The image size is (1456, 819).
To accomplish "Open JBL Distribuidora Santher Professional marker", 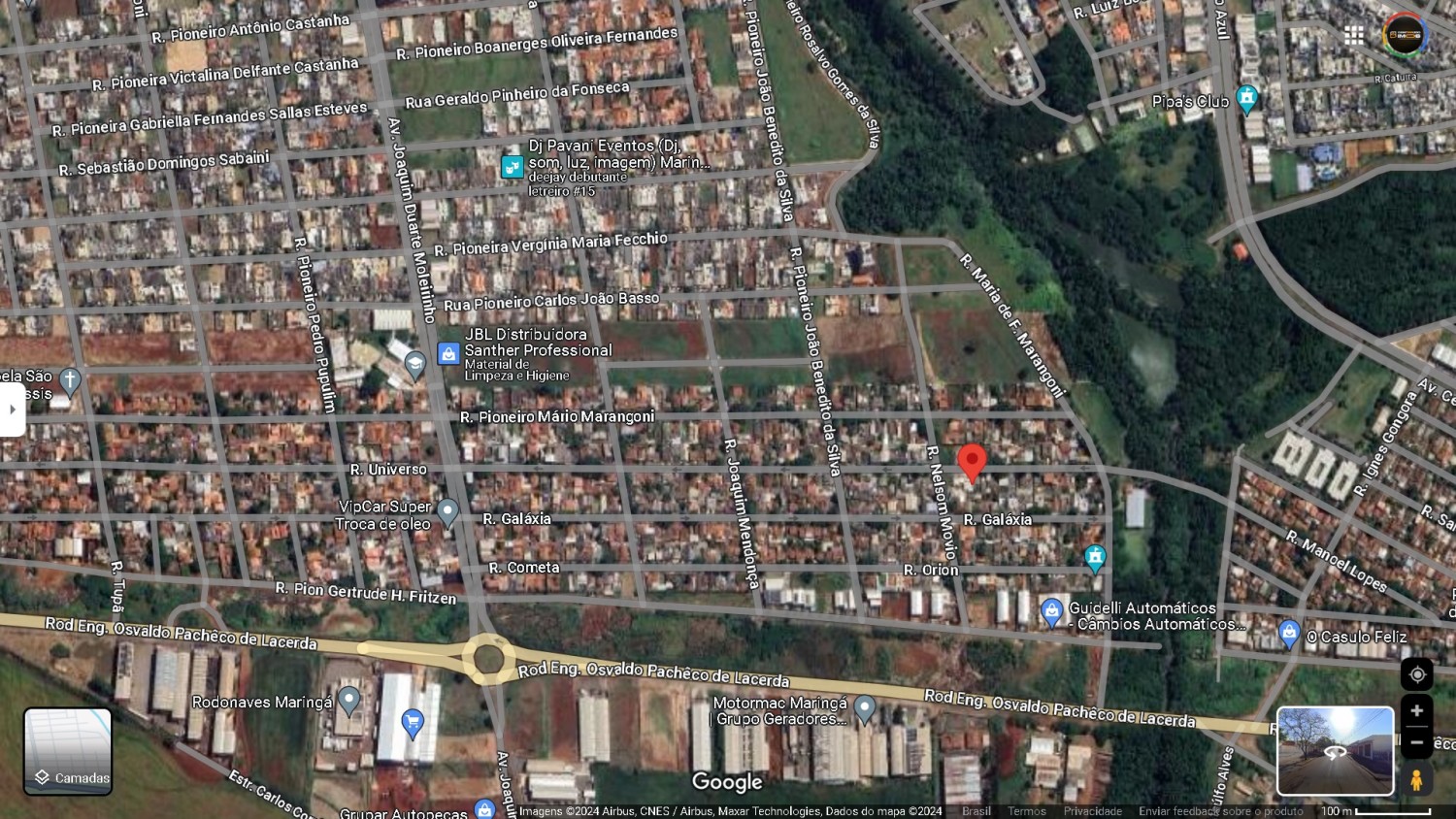I will 448,353.
